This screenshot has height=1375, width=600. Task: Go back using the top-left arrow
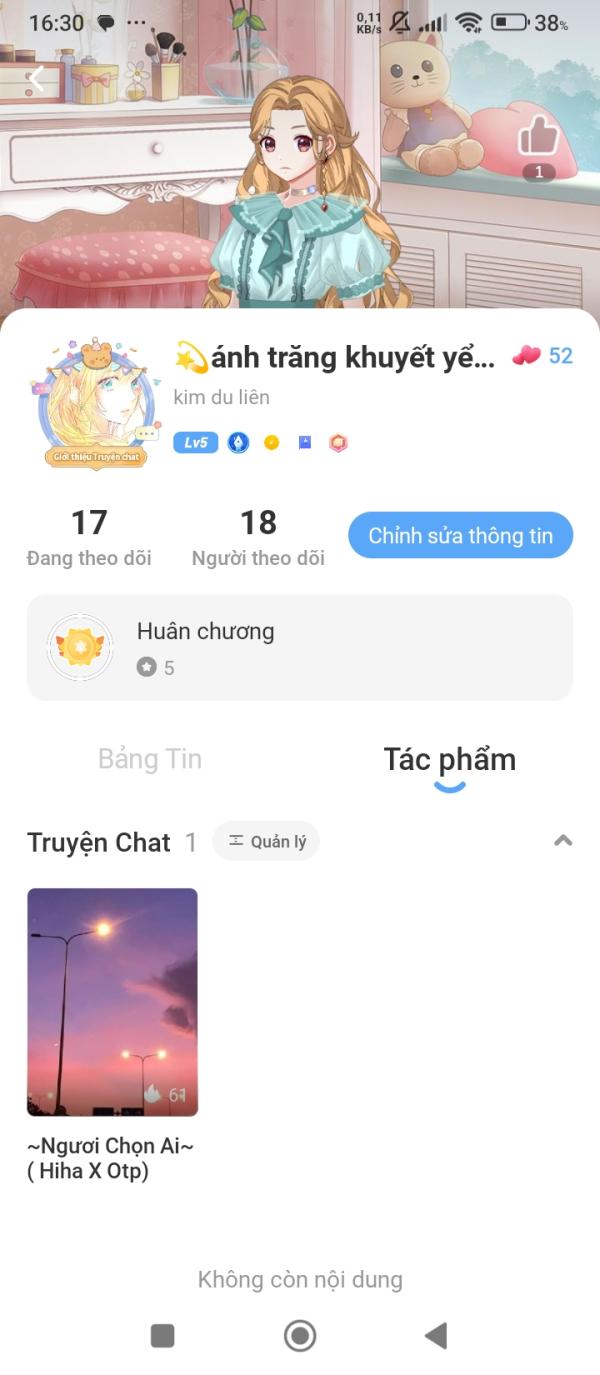(37, 79)
